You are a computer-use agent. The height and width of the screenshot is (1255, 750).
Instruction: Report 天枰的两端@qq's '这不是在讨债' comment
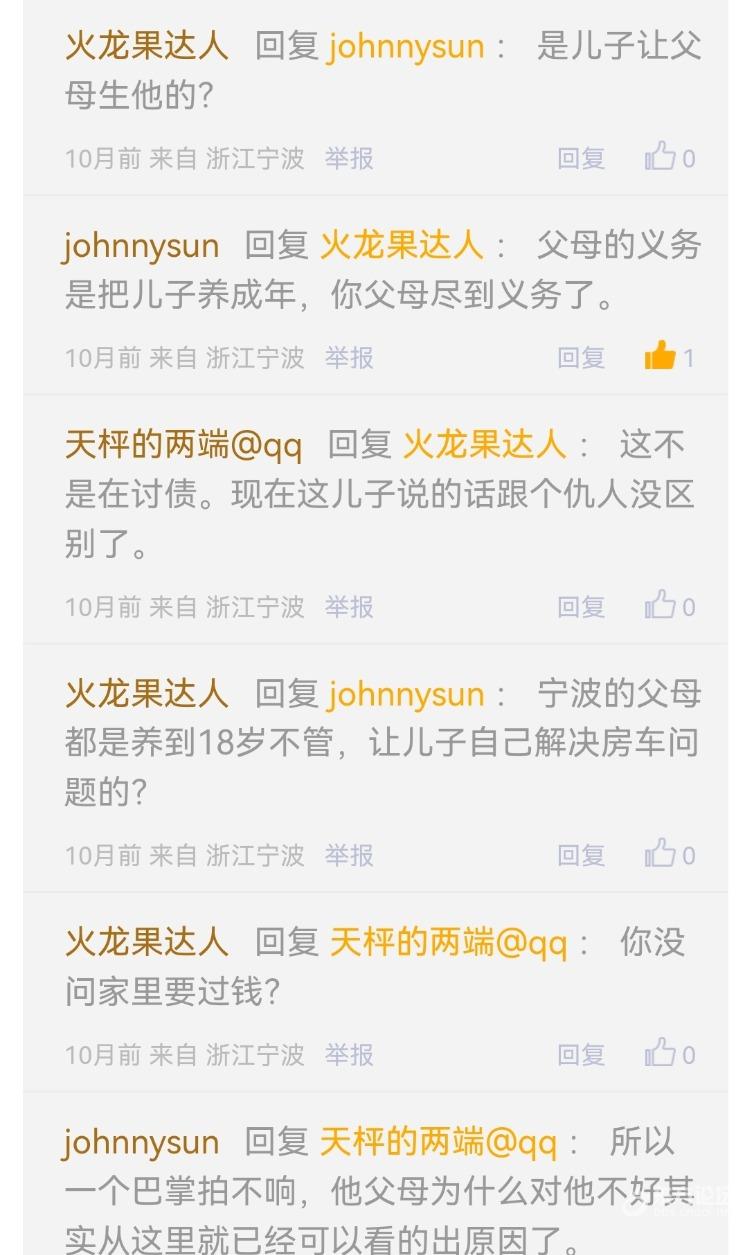(349, 606)
